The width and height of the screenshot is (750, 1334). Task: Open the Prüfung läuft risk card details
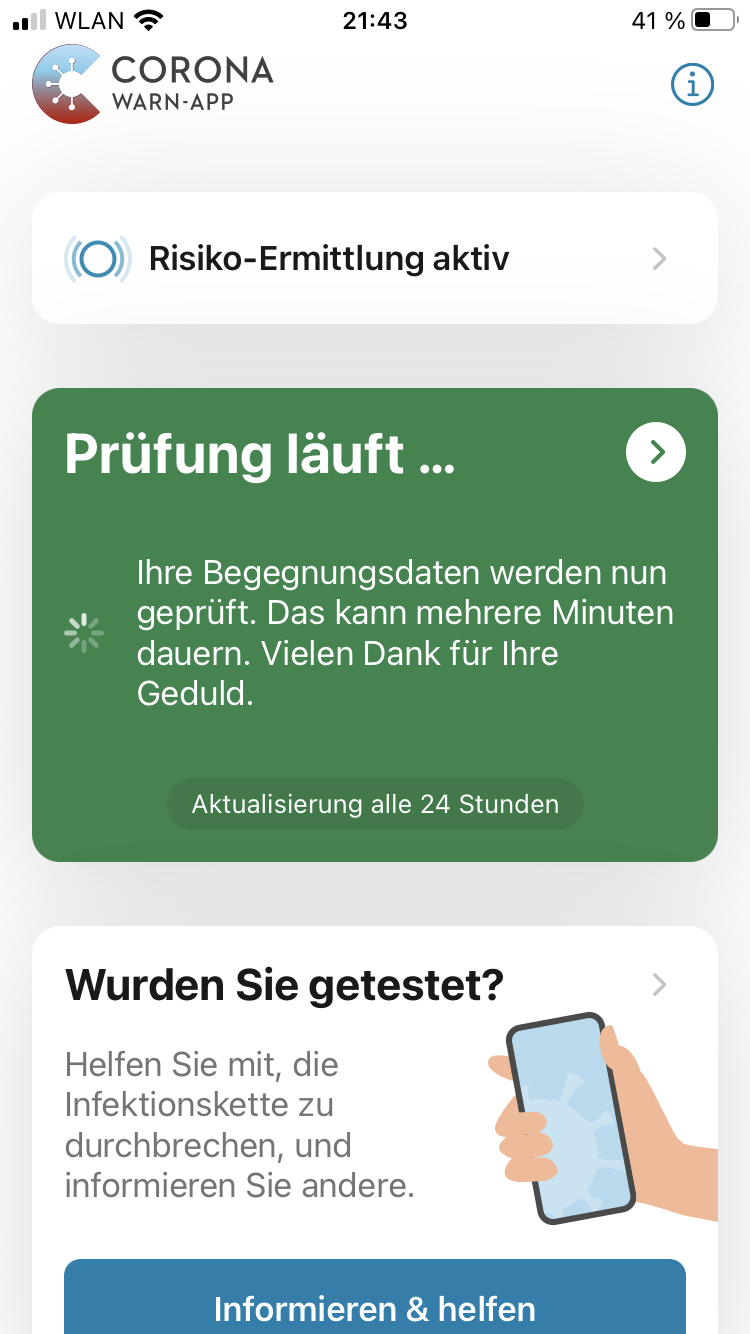pos(656,453)
